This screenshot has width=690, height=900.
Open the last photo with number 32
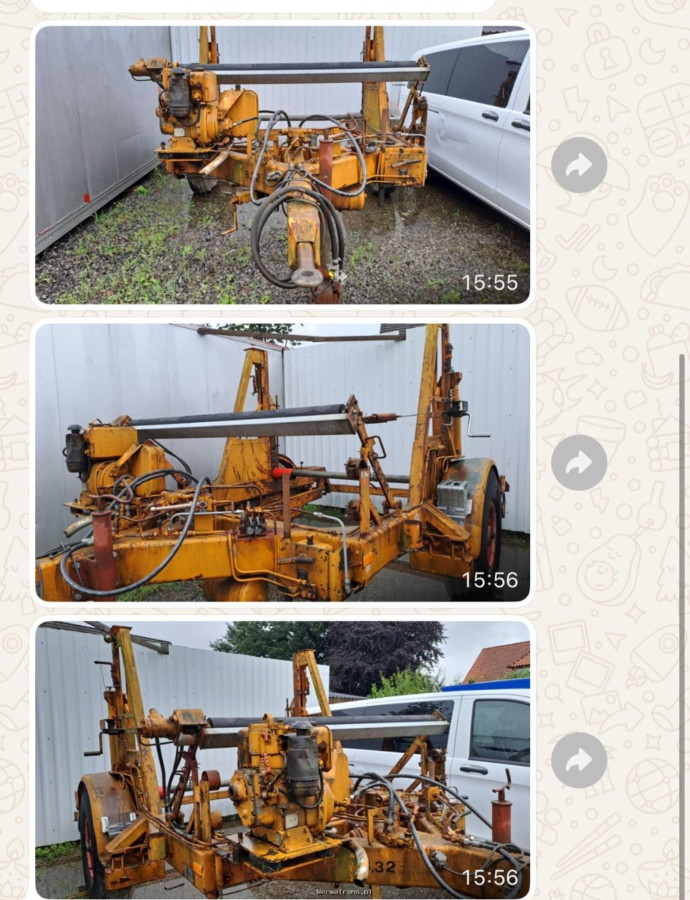click(x=282, y=760)
